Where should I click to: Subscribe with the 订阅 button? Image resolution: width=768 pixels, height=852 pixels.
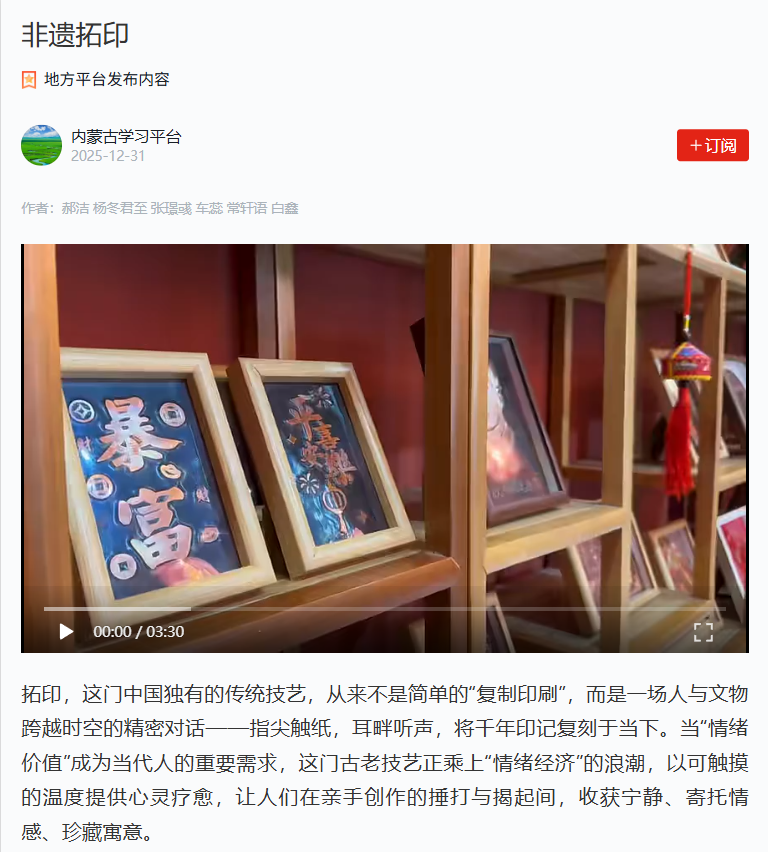click(x=712, y=146)
